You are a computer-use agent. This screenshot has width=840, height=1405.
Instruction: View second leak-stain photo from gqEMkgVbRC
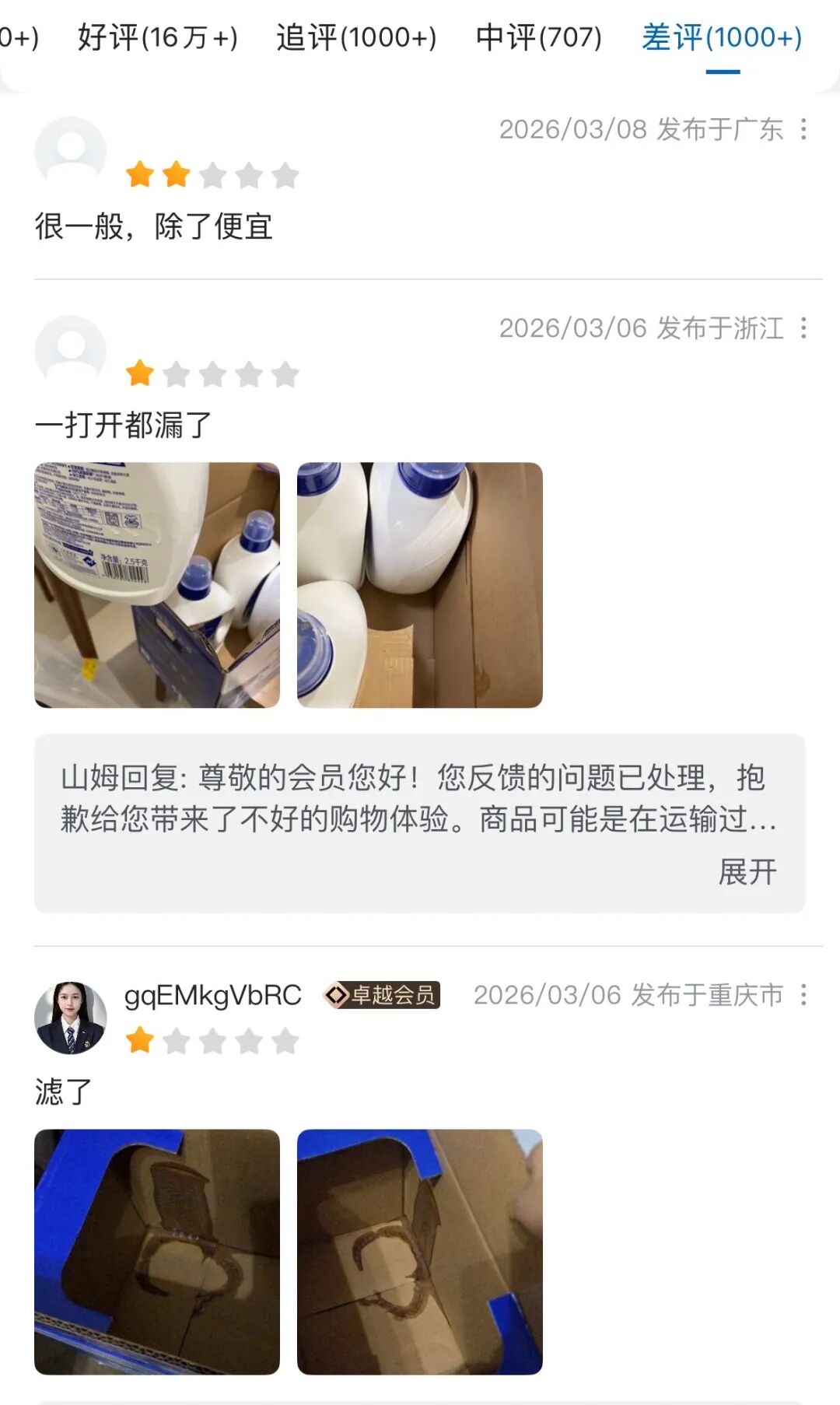point(420,1252)
